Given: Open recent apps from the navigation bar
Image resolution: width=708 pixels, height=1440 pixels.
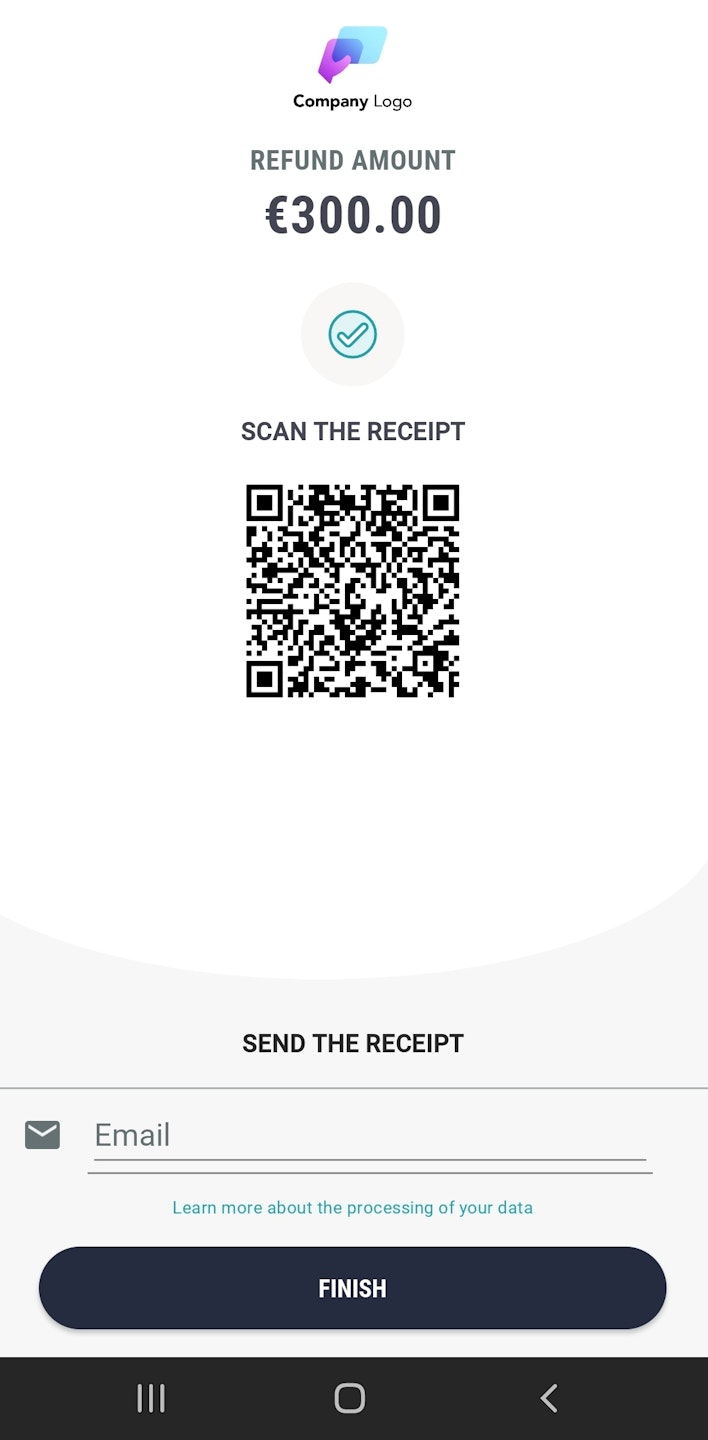Looking at the screenshot, I should point(151,1398).
